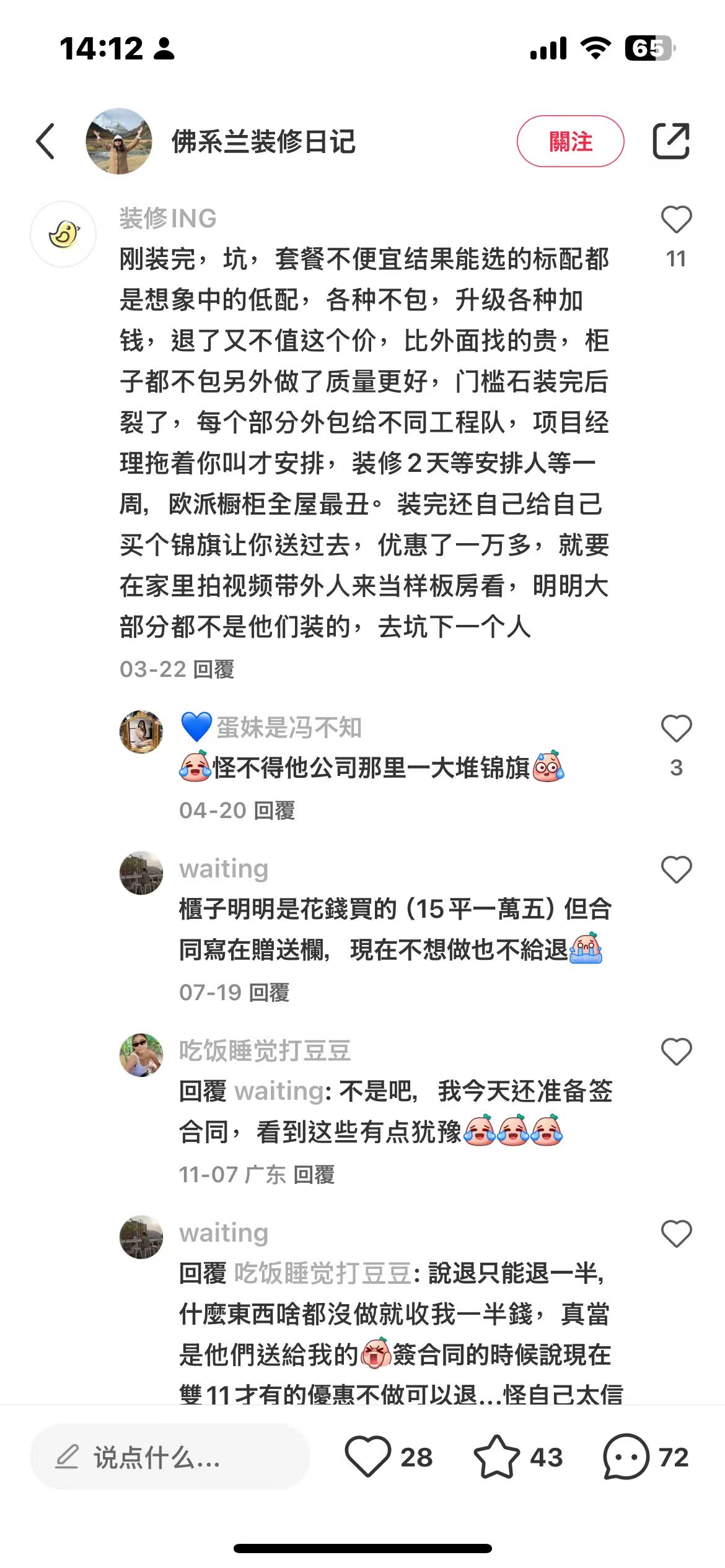Screen dimensions: 725x1568
Task: Follow the author with 關注 button
Action: coord(570,141)
